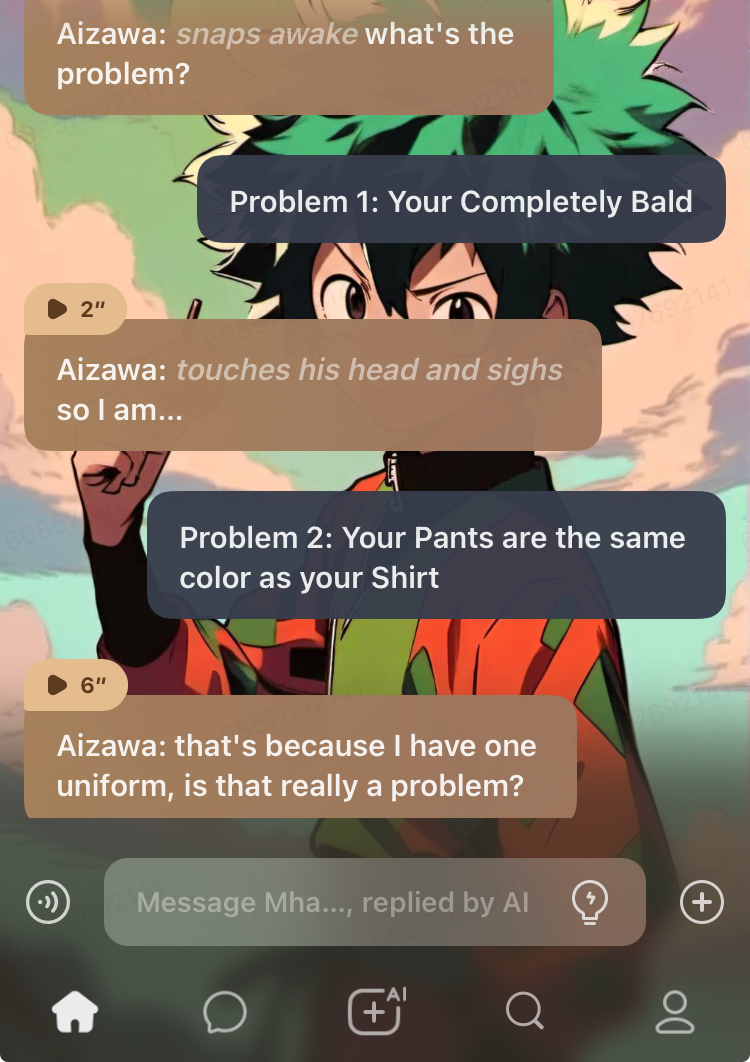Viewport: 750px width, 1062px height.
Task: Open the plus attachments menu
Action: point(701,903)
